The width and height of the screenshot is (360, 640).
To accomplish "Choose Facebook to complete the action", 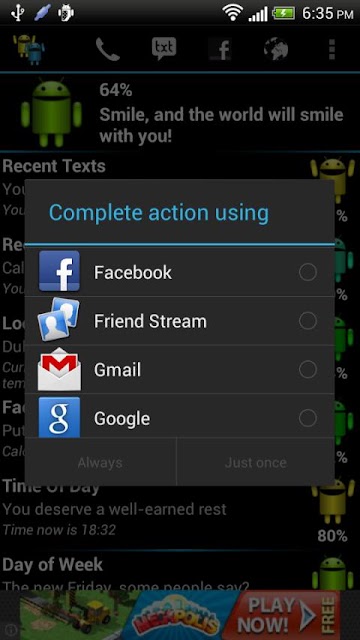I will (x=180, y=272).
